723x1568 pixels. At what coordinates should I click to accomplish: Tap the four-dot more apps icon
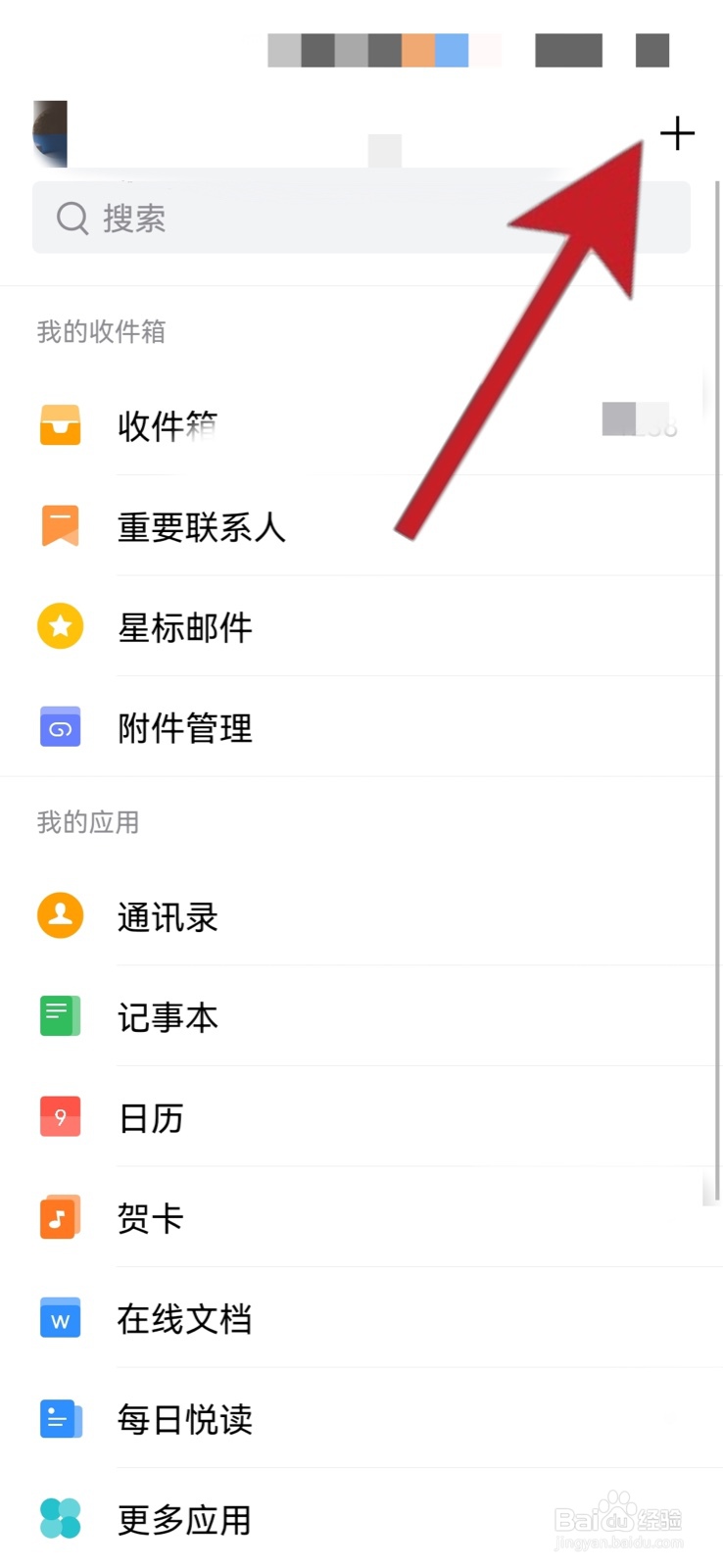tap(59, 1520)
